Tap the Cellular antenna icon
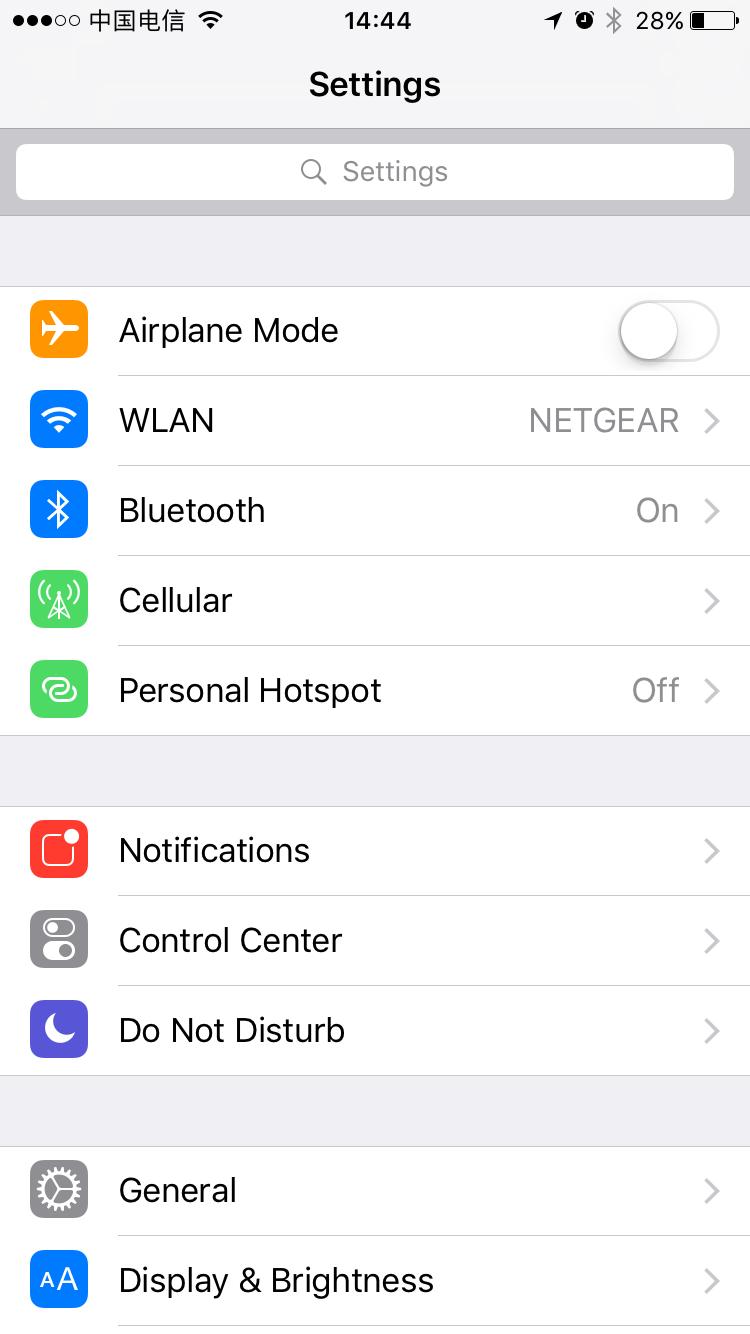This screenshot has height=1334, width=750. tap(58, 600)
